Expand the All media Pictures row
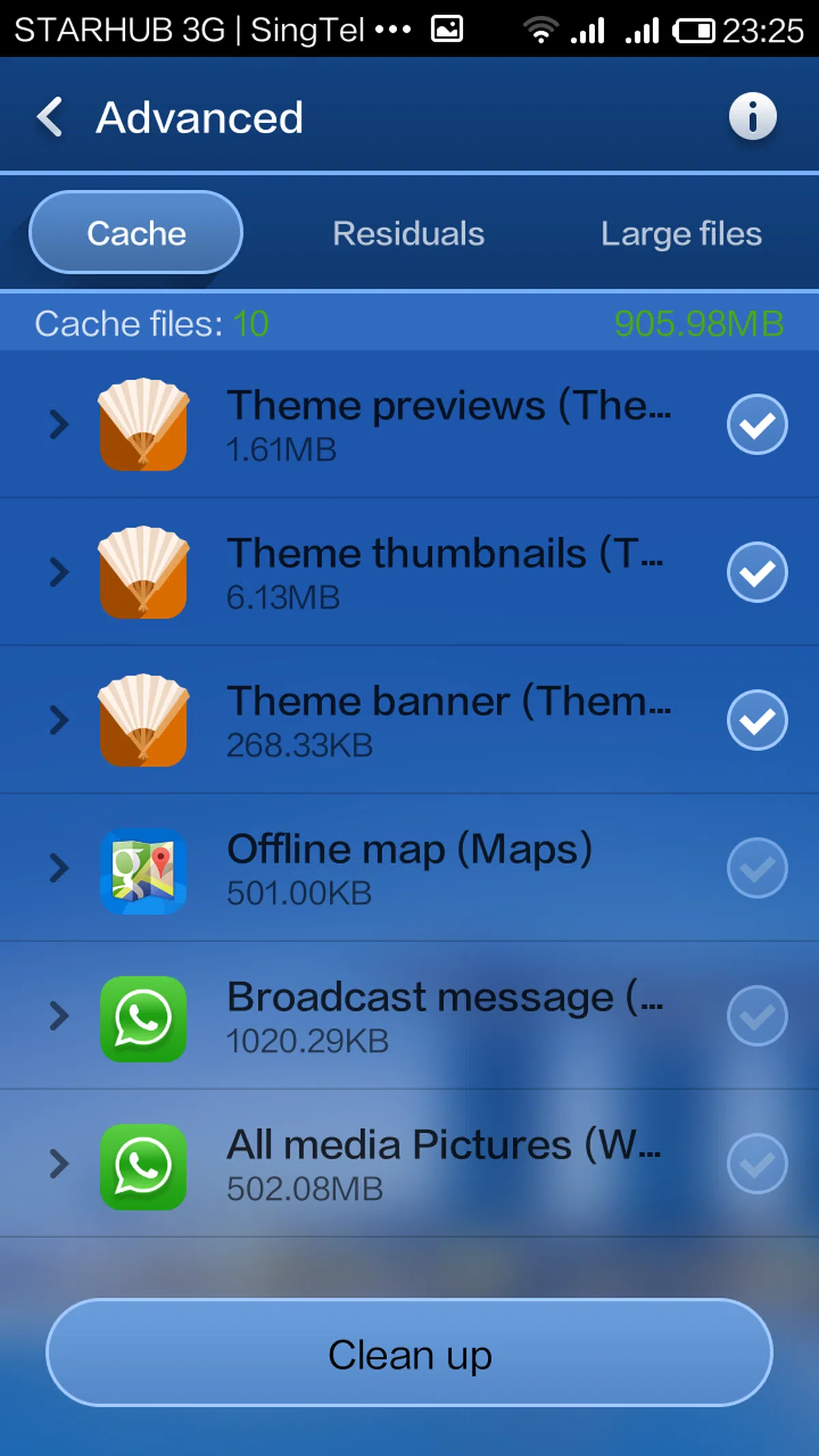The width and height of the screenshot is (819, 1456). coord(59,1164)
